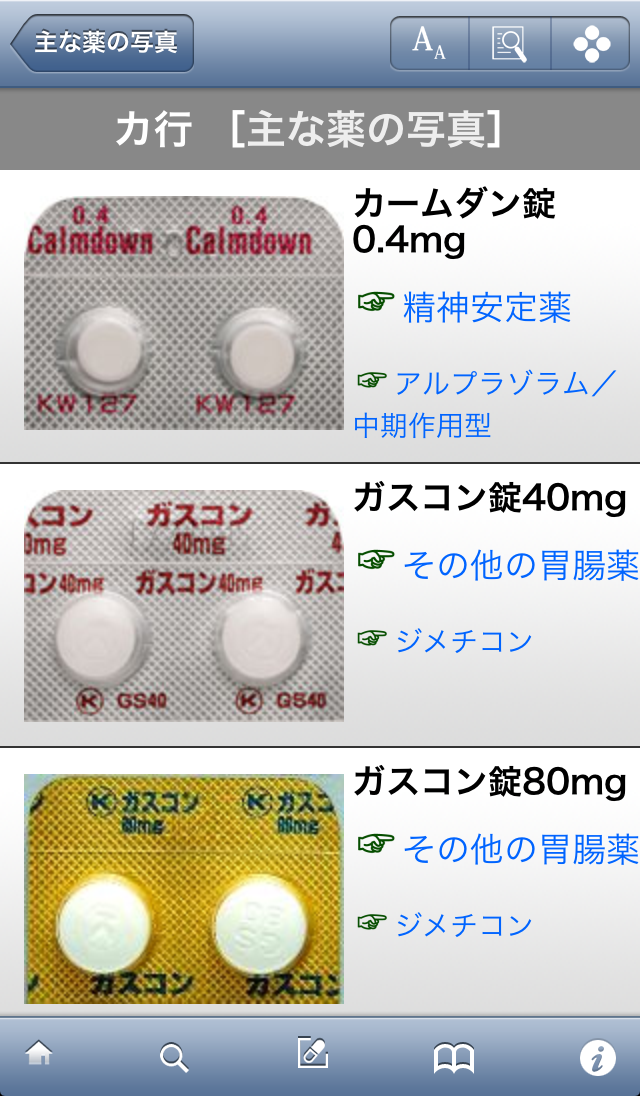Image resolution: width=640 pixels, height=1096 pixels.
Task: Open the 精神安定薬 link
Action: coord(486,308)
